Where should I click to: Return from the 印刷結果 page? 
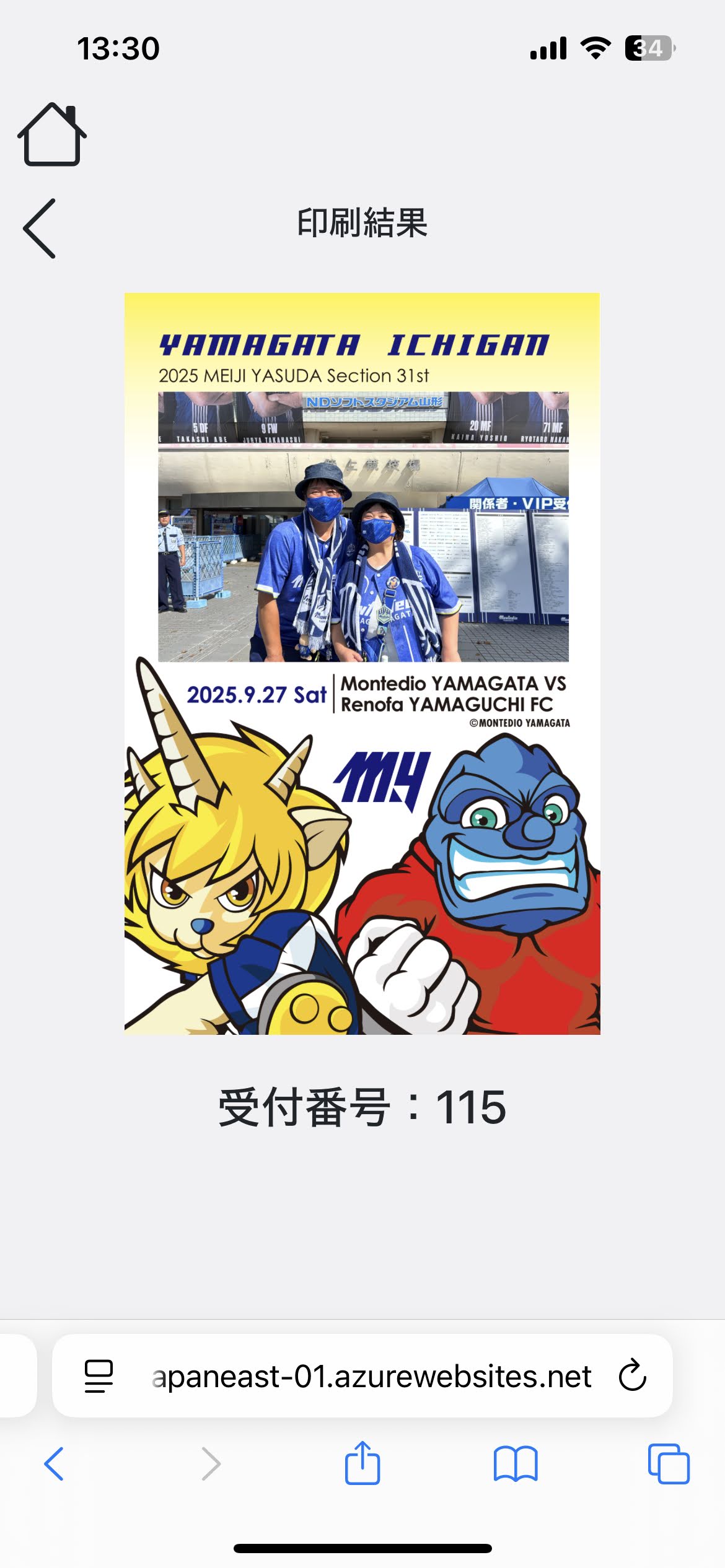(40, 229)
